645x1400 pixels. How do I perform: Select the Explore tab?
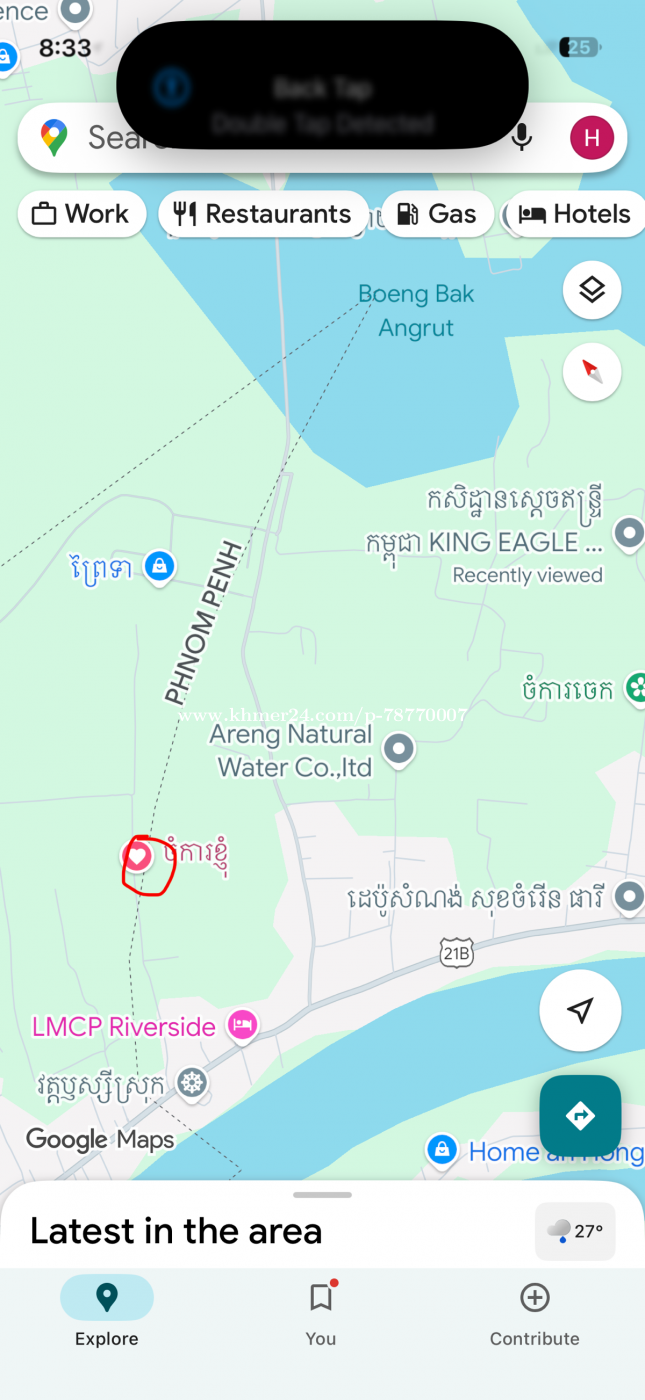click(x=106, y=1314)
